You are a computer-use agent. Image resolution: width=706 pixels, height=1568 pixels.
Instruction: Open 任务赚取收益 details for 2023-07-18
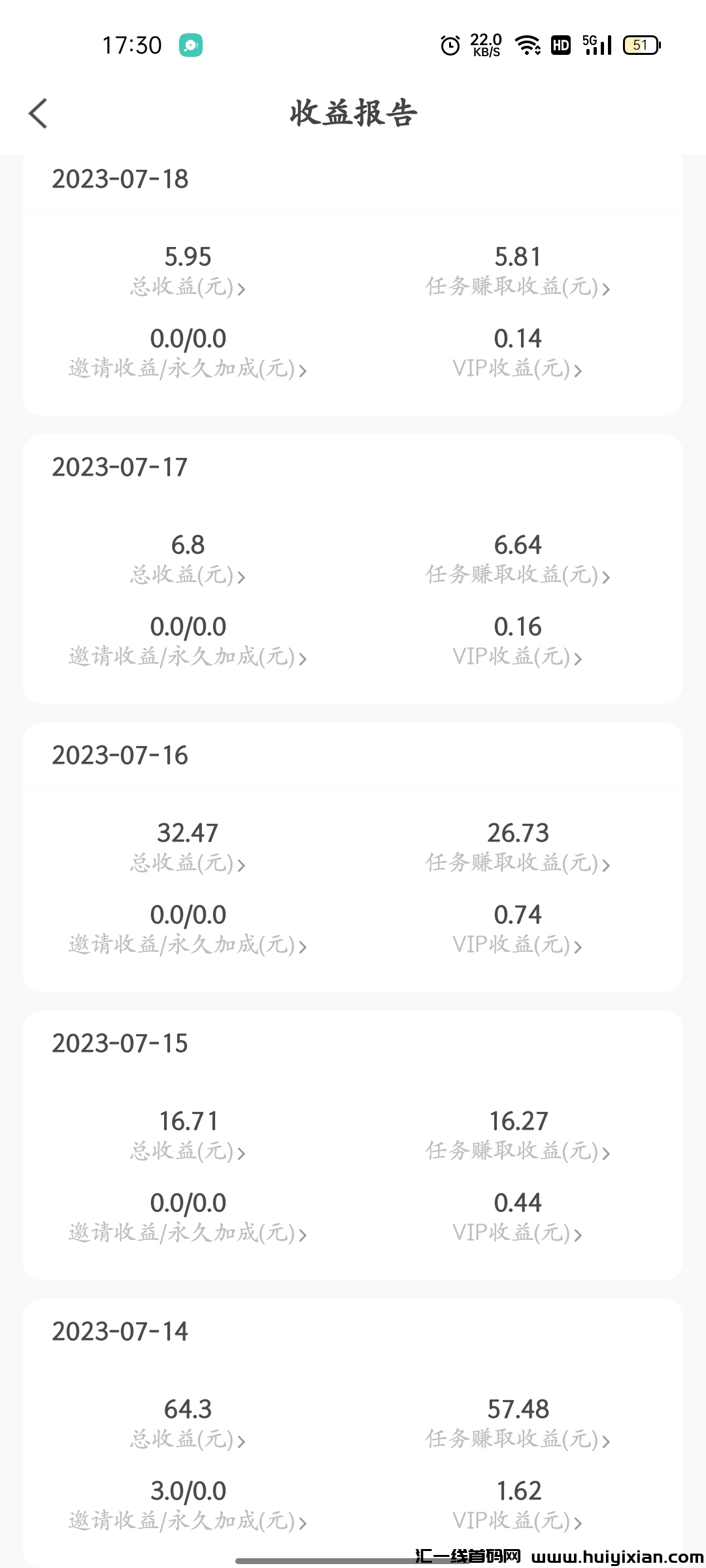tap(516, 287)
